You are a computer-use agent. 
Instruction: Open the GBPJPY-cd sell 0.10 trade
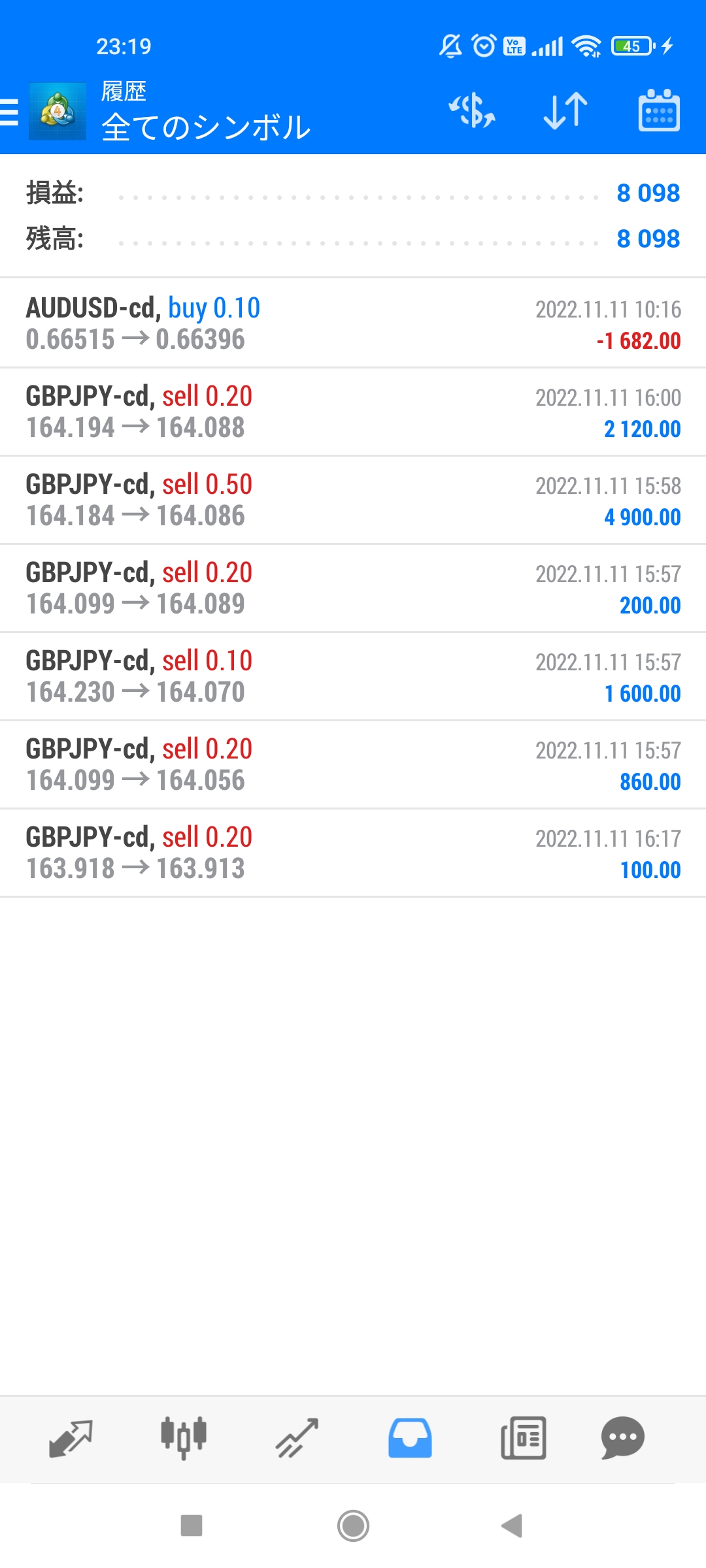353,676
